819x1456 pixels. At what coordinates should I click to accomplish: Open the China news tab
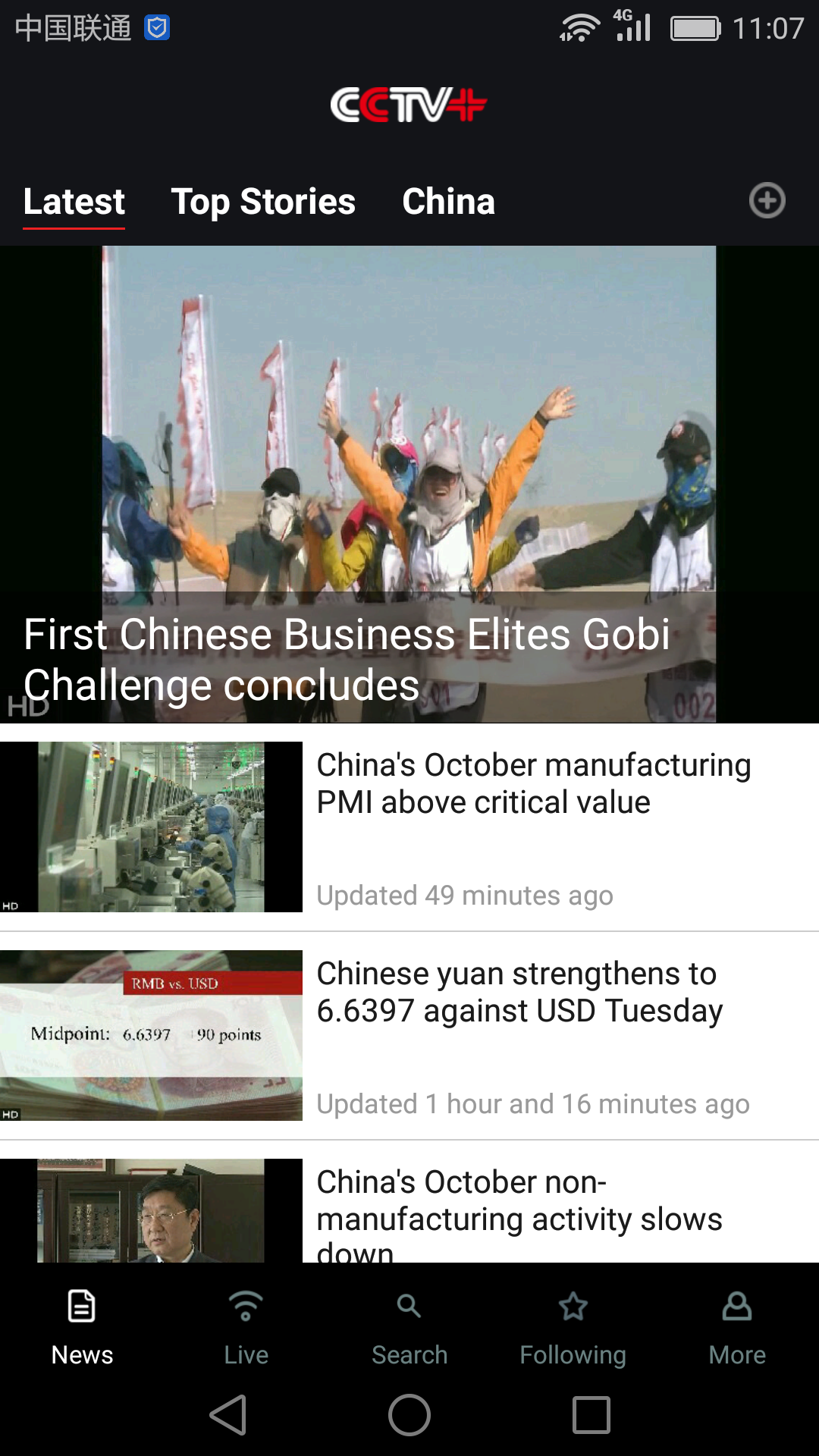448,201
